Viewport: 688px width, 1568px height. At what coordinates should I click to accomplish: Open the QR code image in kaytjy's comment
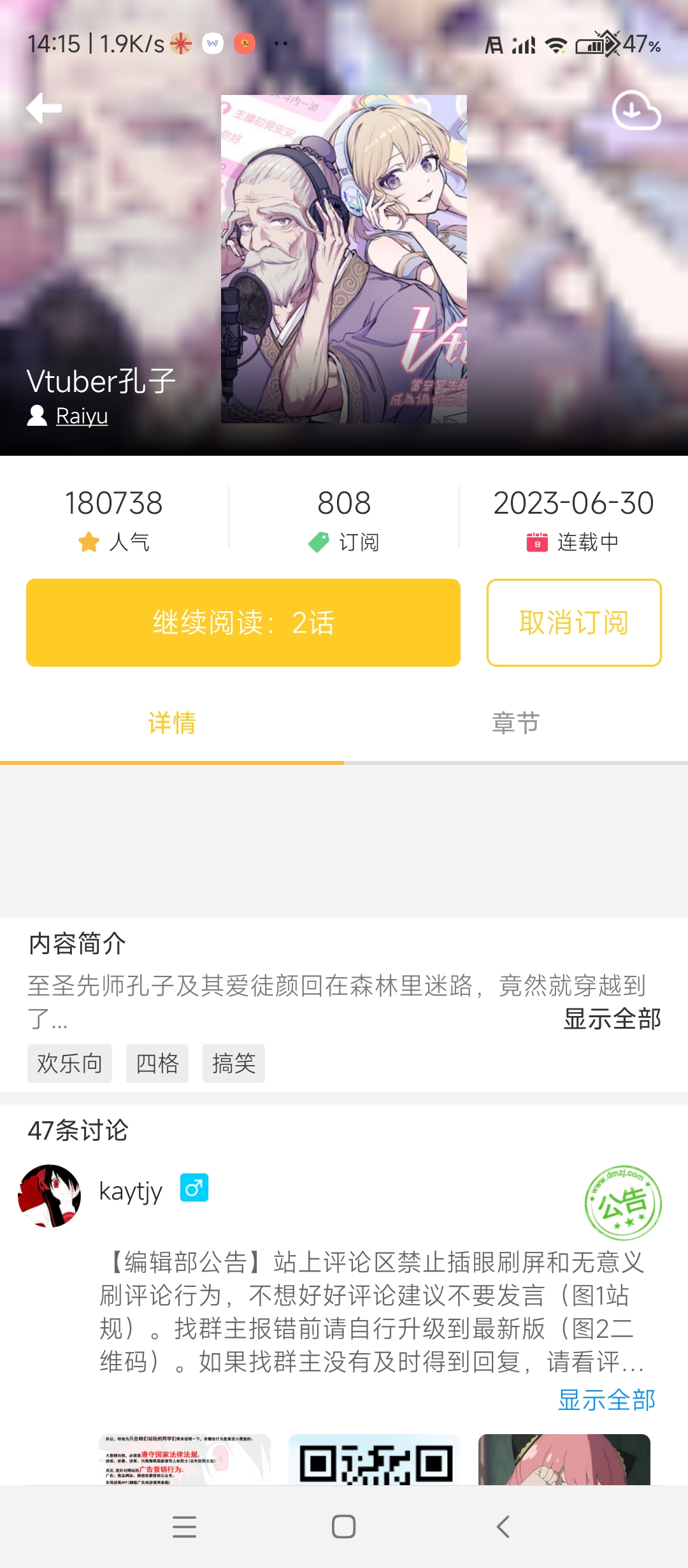tap(375, 1460)
